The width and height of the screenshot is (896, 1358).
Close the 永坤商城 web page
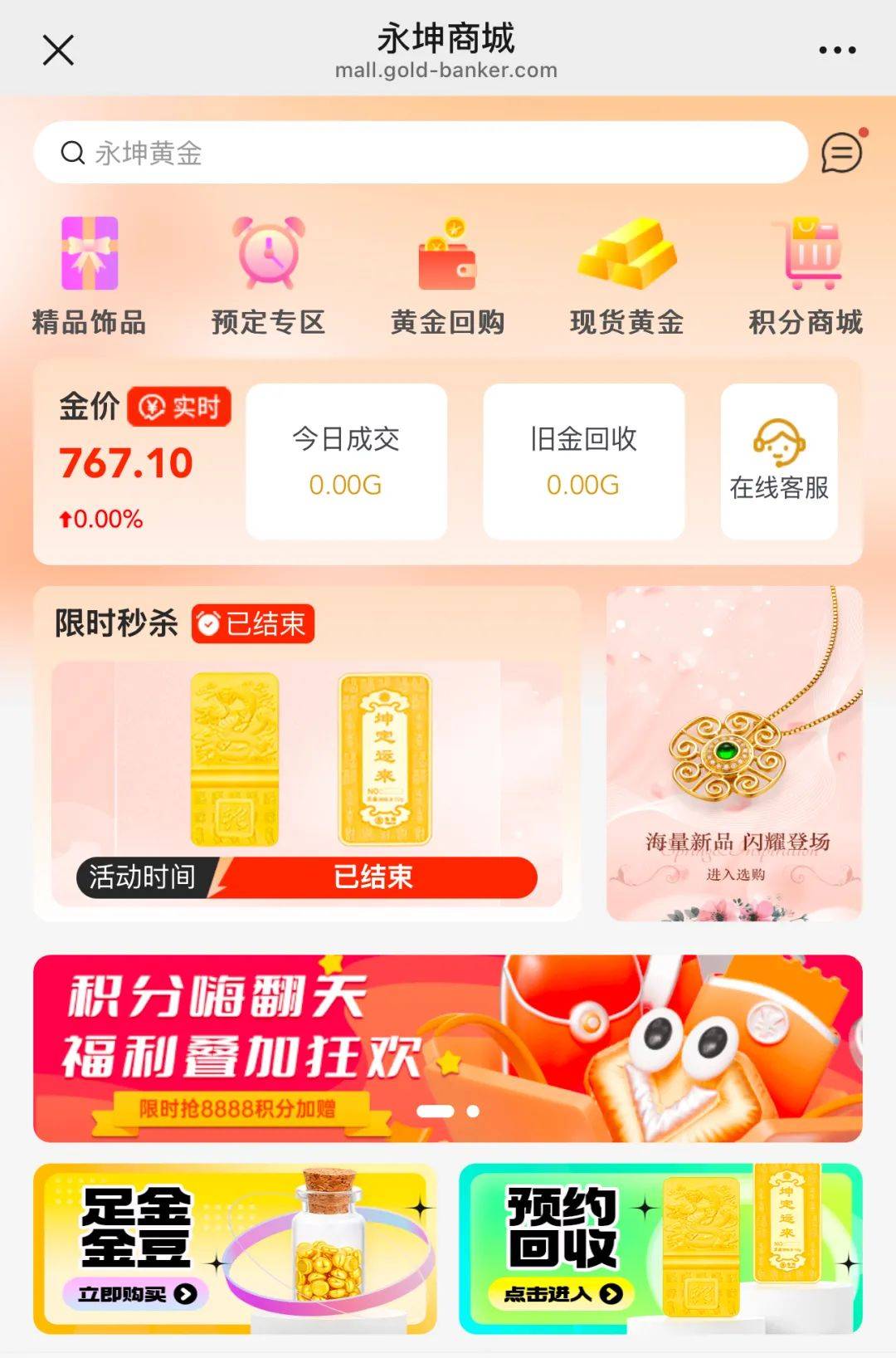point(58,50)
